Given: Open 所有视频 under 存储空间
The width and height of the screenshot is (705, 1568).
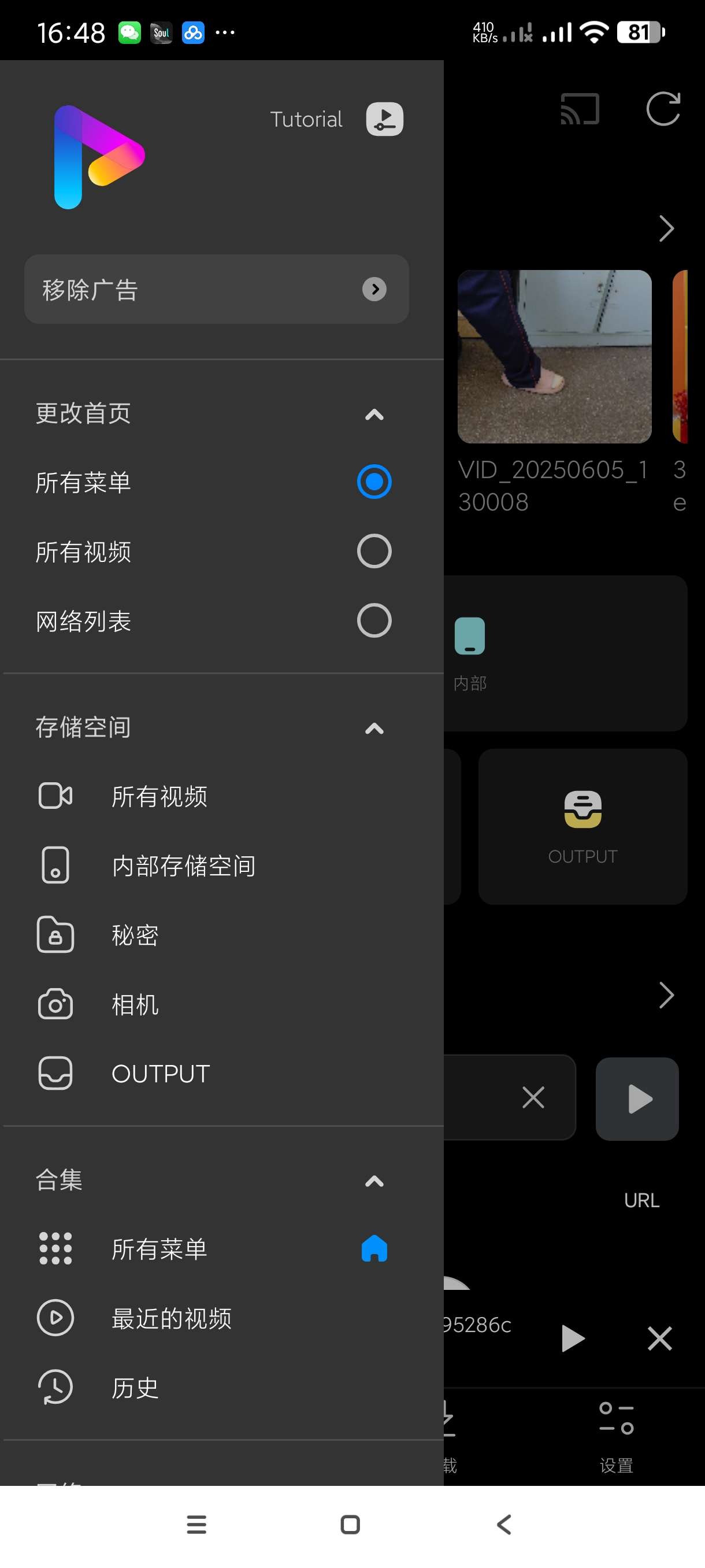Looking at the screenshot, I should [x=159, y=796].
